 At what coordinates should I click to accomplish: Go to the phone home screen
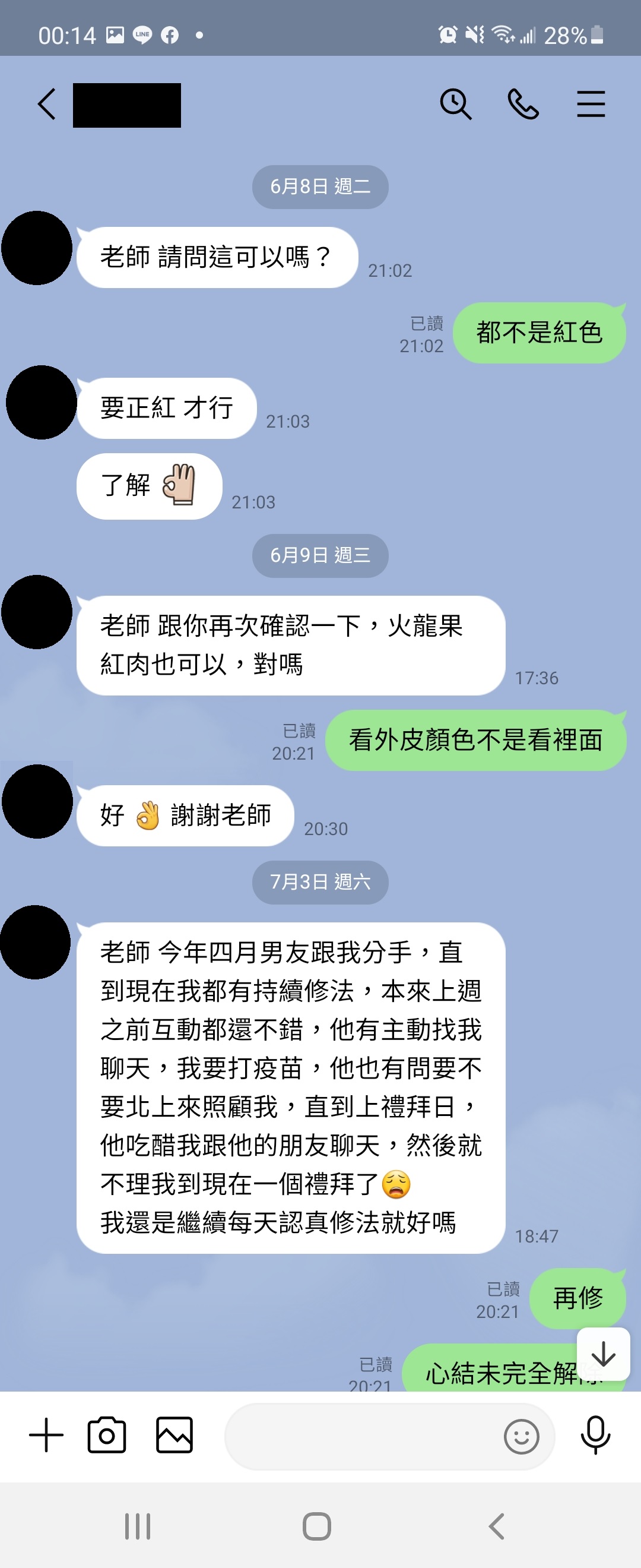(317, 1526)
